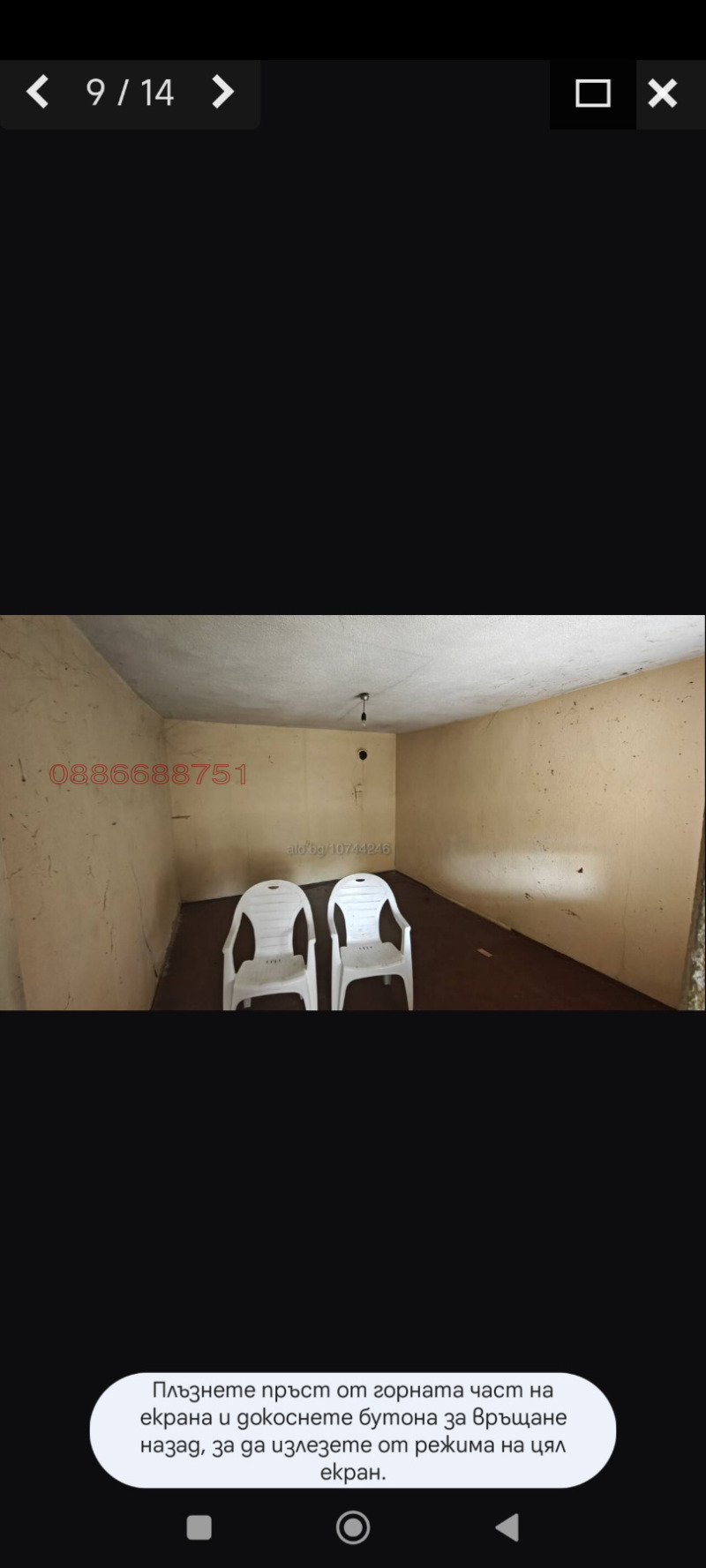Close the photo viewer with the X icon

pyautogui.click(x=663, y=93)
